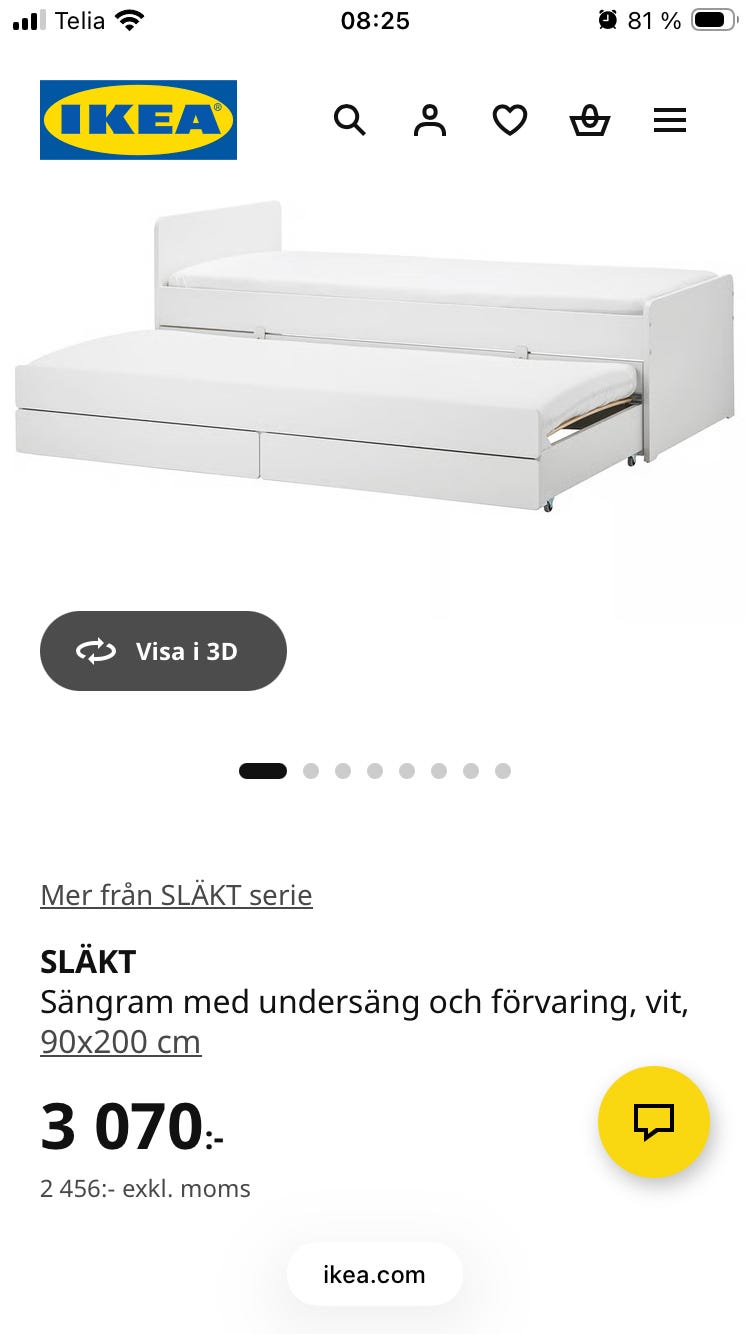Open the yellow chat bubble
This screenshot has height=1334, width=750.
(654, 1122)
